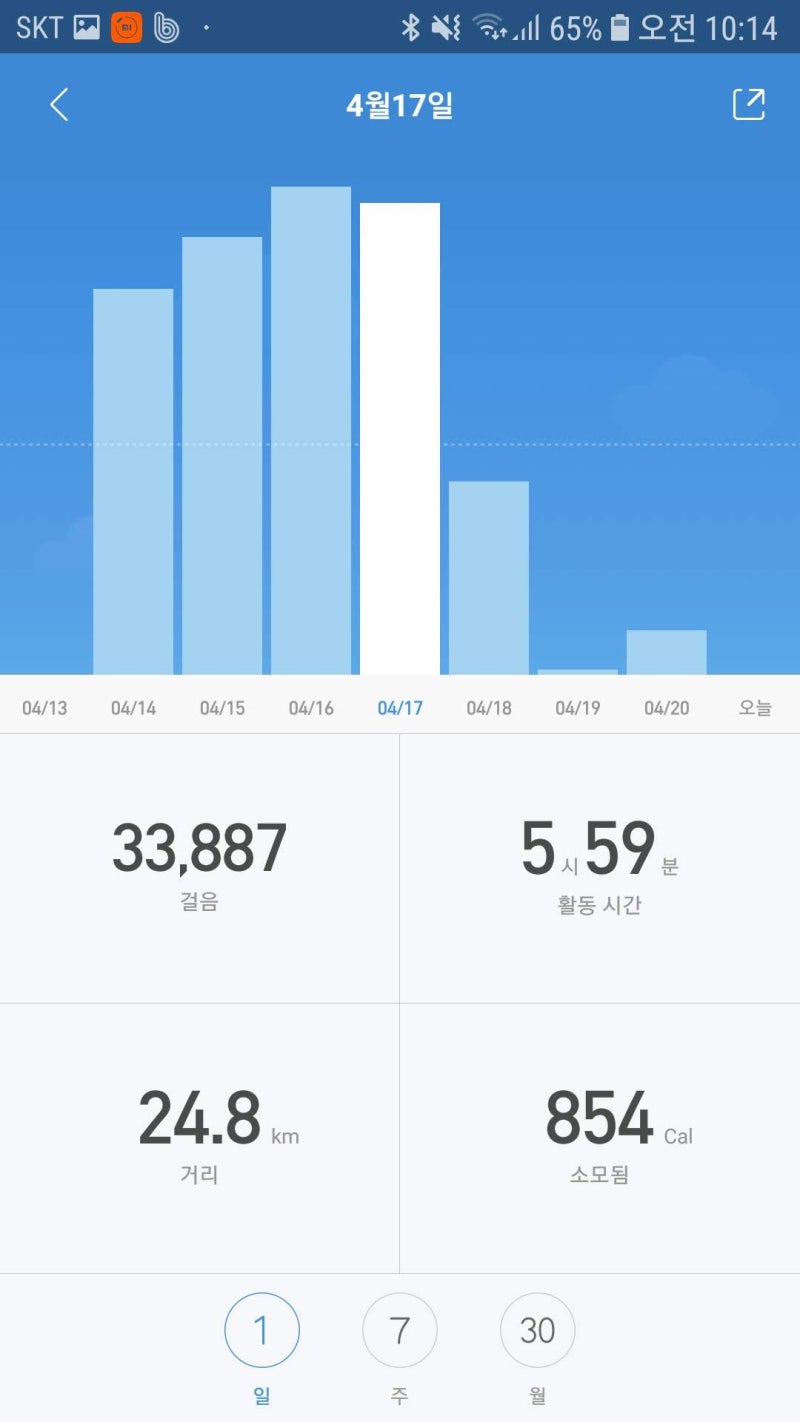800x1422 pixels.
Task: Select the 04/18 bar in the chart
Action: point(489,578)
